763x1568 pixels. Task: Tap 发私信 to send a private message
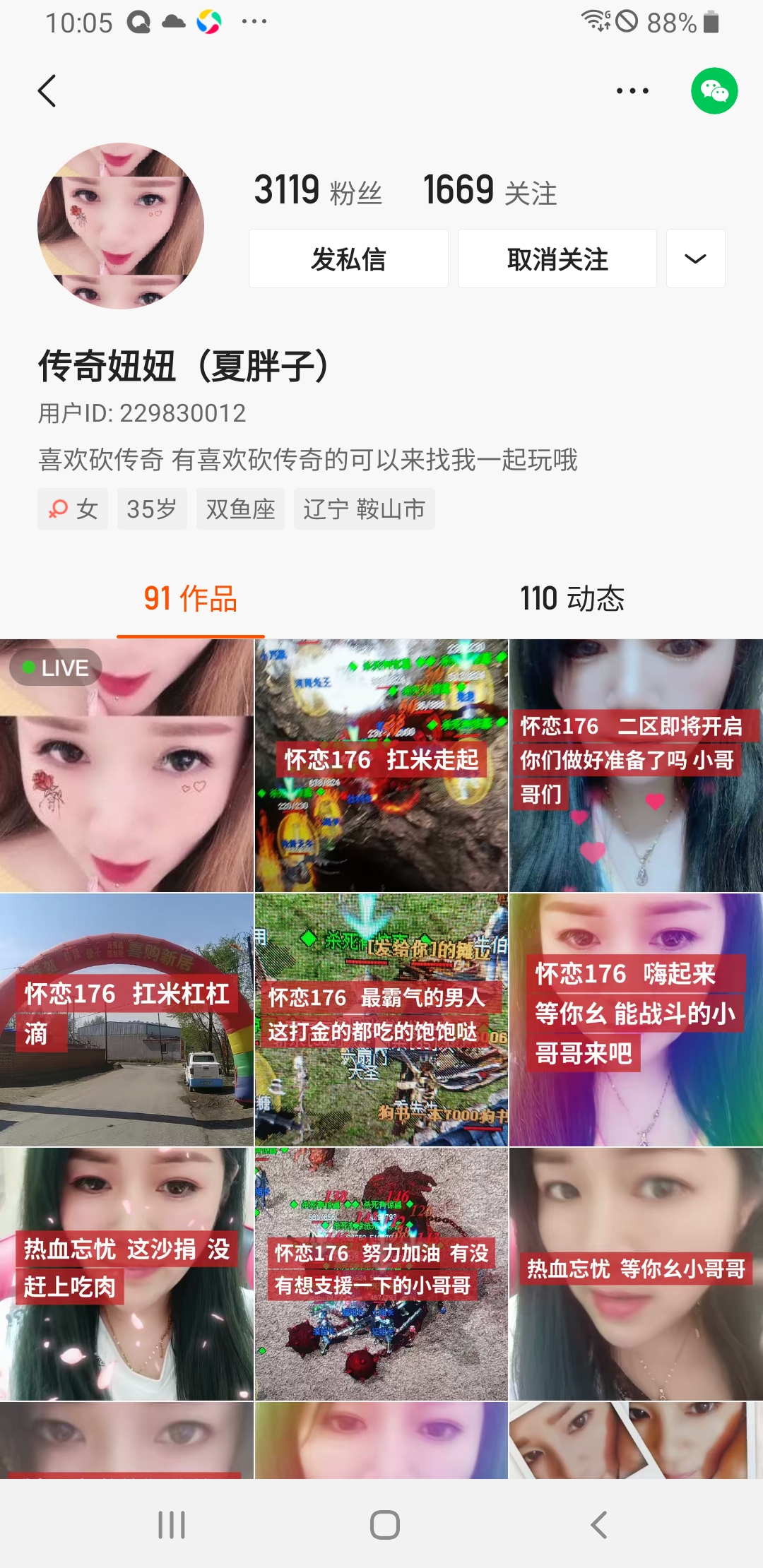[x=348, y=259]
